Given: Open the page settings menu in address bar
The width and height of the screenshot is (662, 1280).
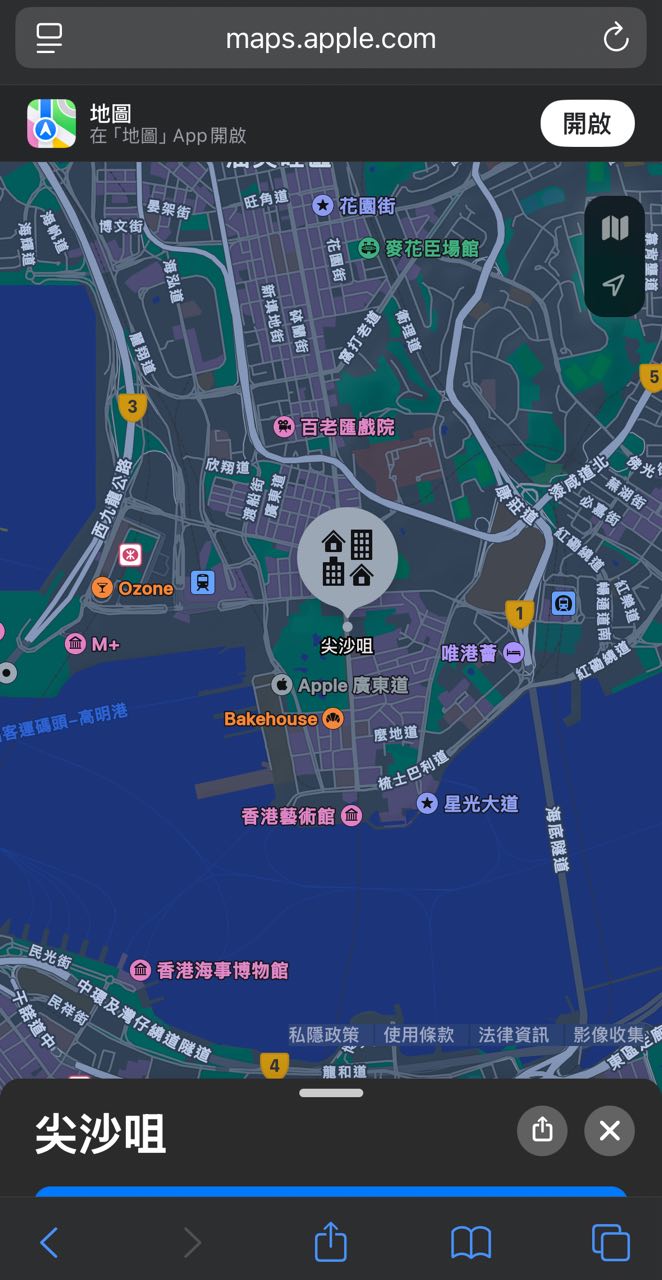Looking at the screenshot, I should coord(49,39).
